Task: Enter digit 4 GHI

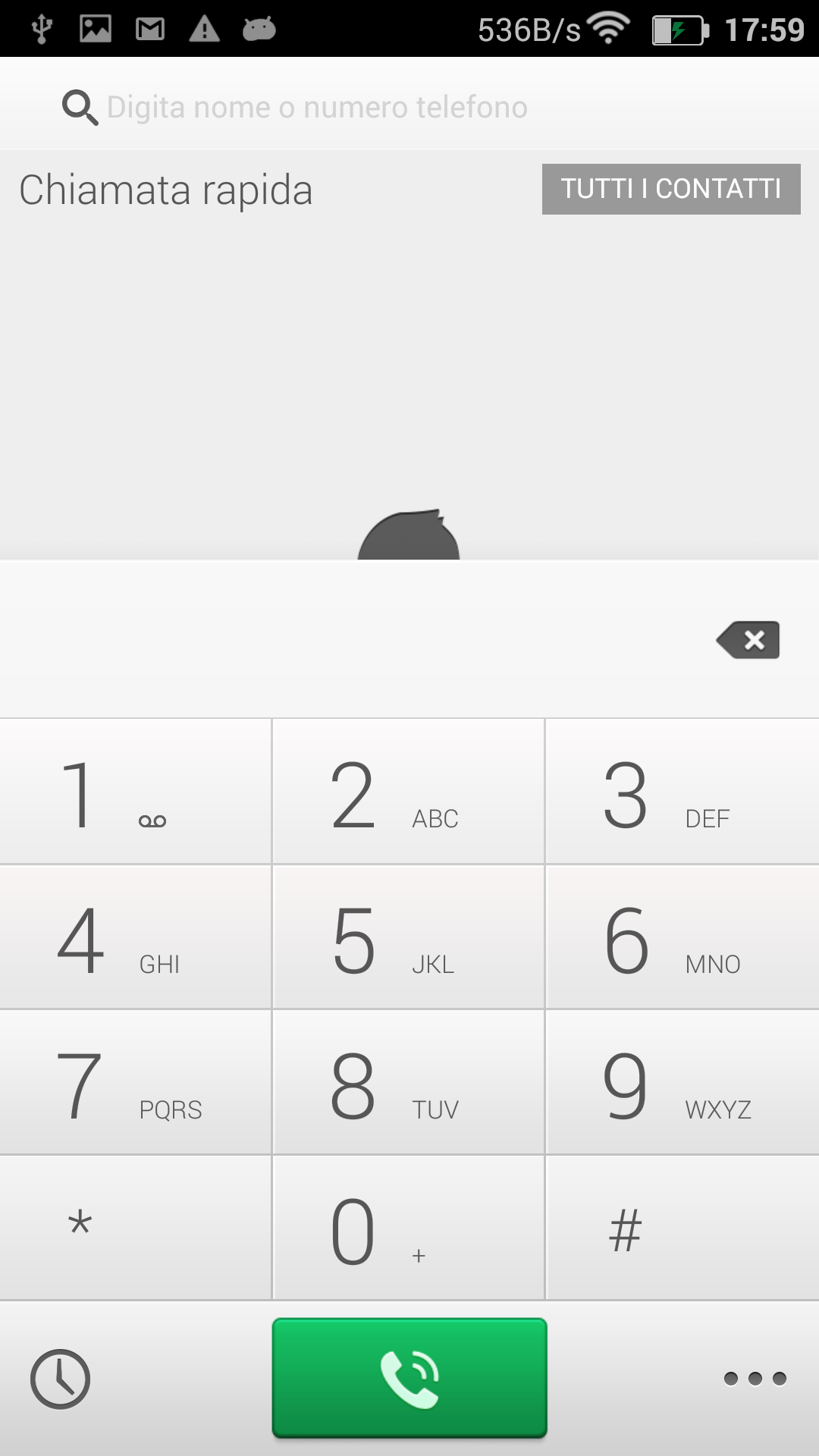Action: tap(136, 937)
